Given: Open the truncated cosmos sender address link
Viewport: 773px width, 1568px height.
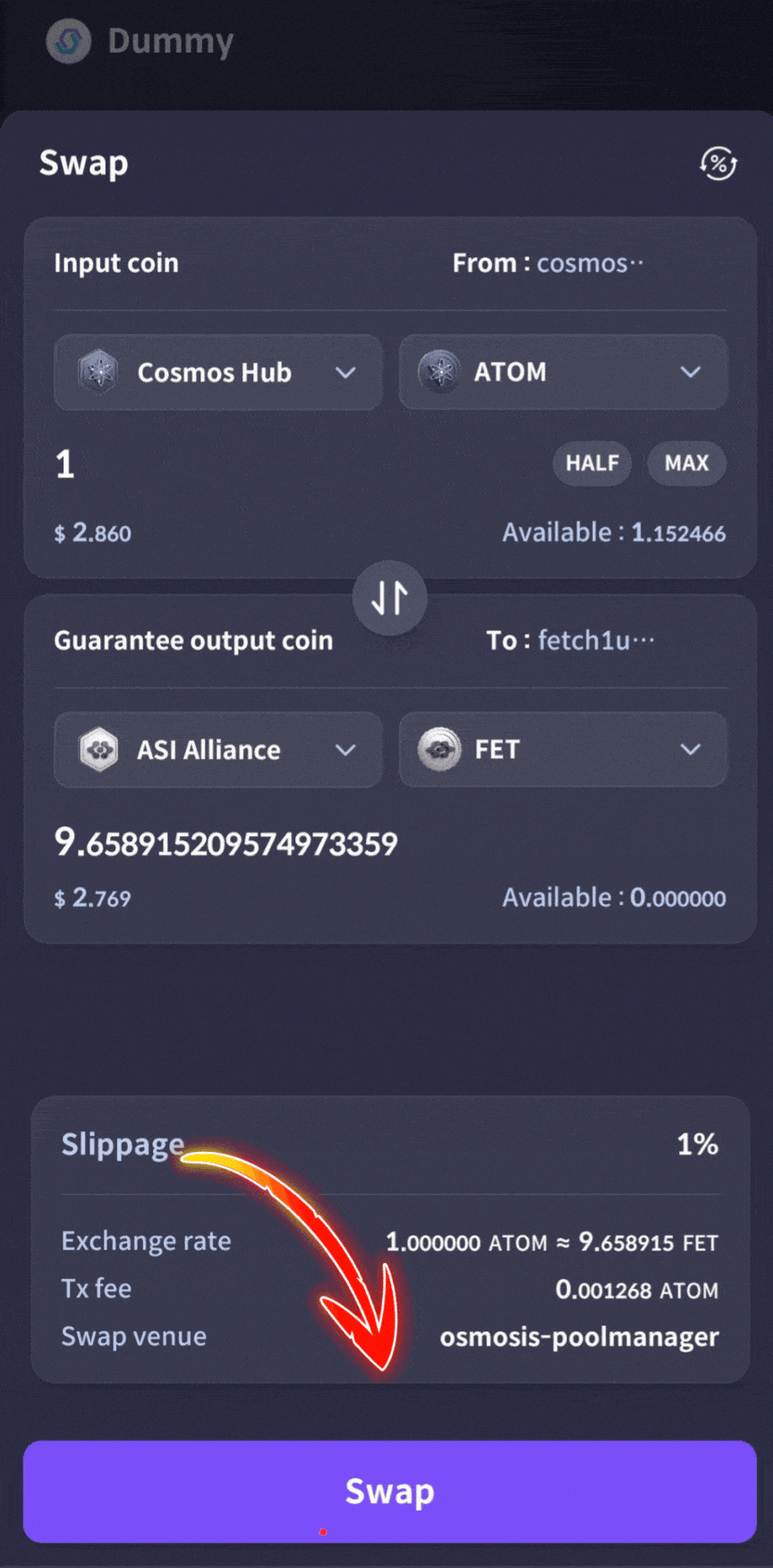Looking at the screenshot, I should coord(590,262).
